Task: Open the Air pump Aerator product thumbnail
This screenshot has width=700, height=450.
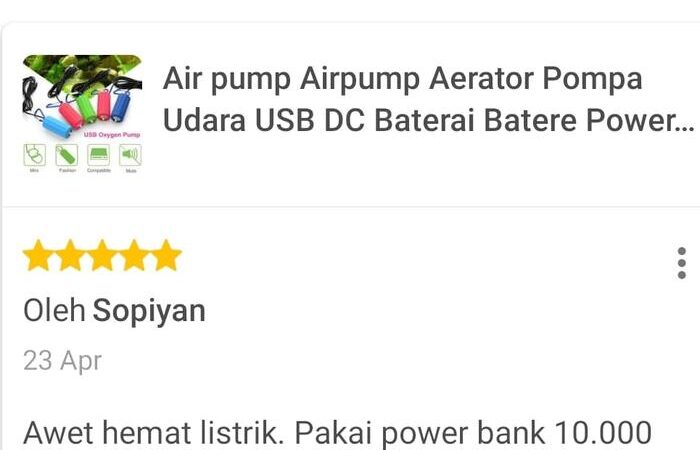Action: tap(82, 114)
